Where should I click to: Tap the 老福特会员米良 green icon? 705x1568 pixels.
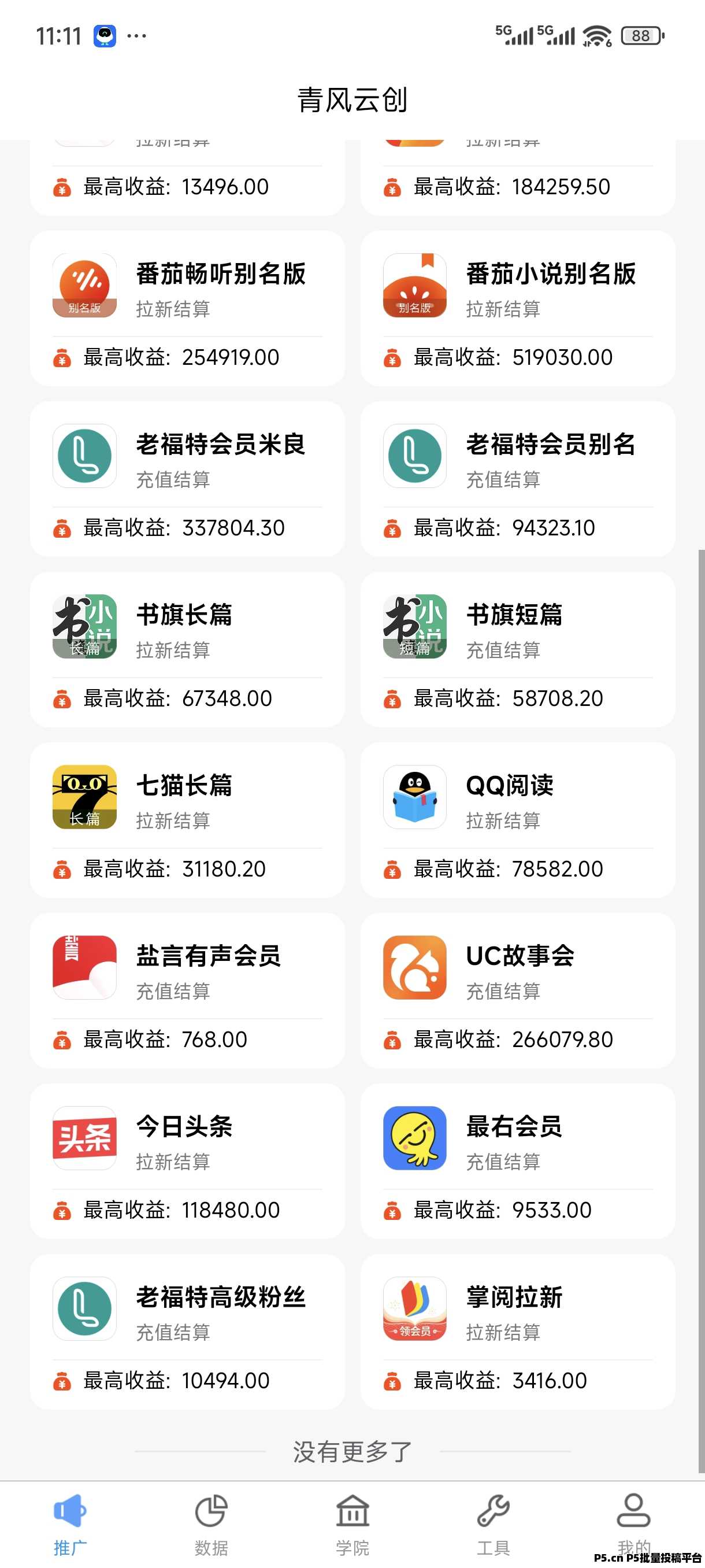(84, 455)
